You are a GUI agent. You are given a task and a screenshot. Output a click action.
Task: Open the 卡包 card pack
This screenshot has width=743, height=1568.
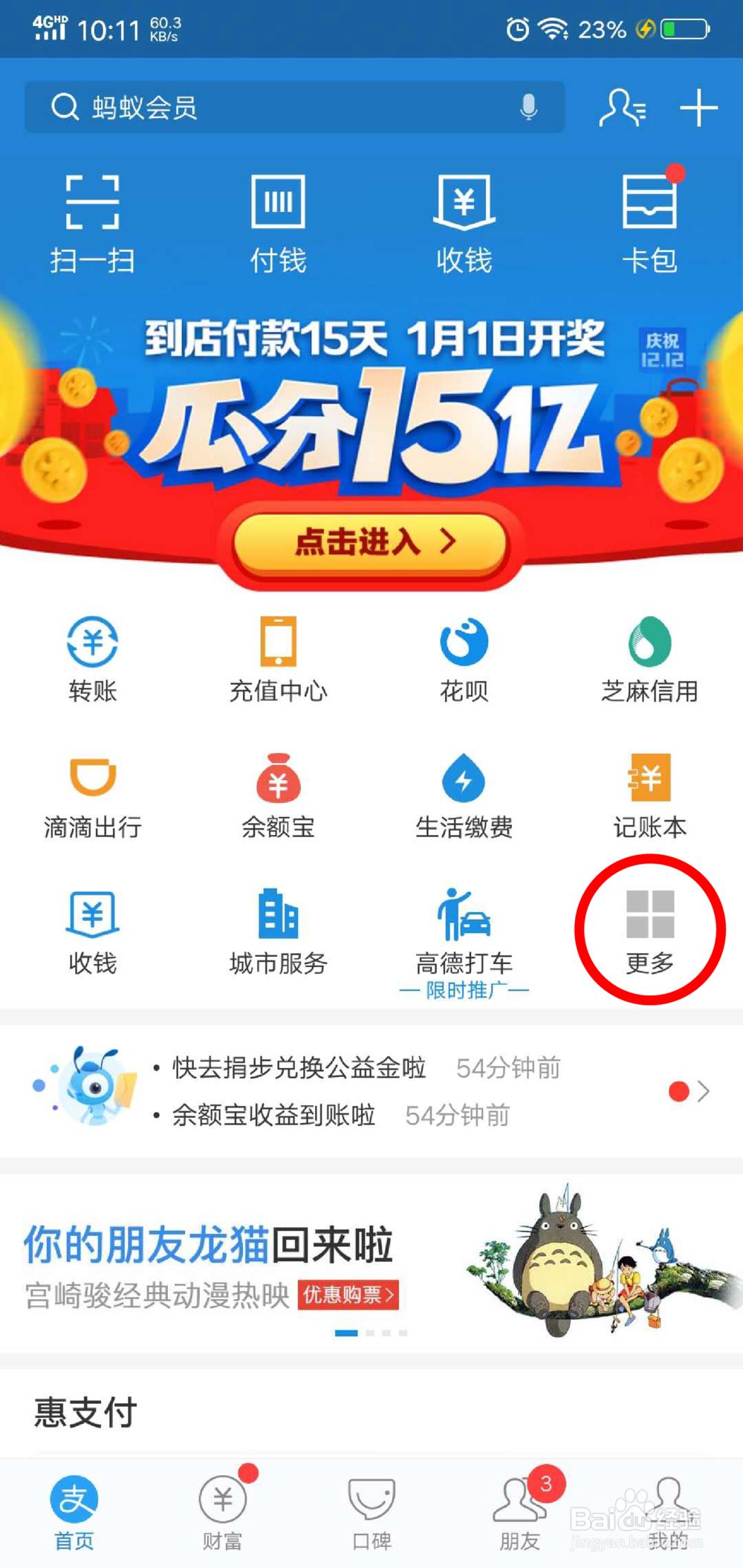(649, 223)
